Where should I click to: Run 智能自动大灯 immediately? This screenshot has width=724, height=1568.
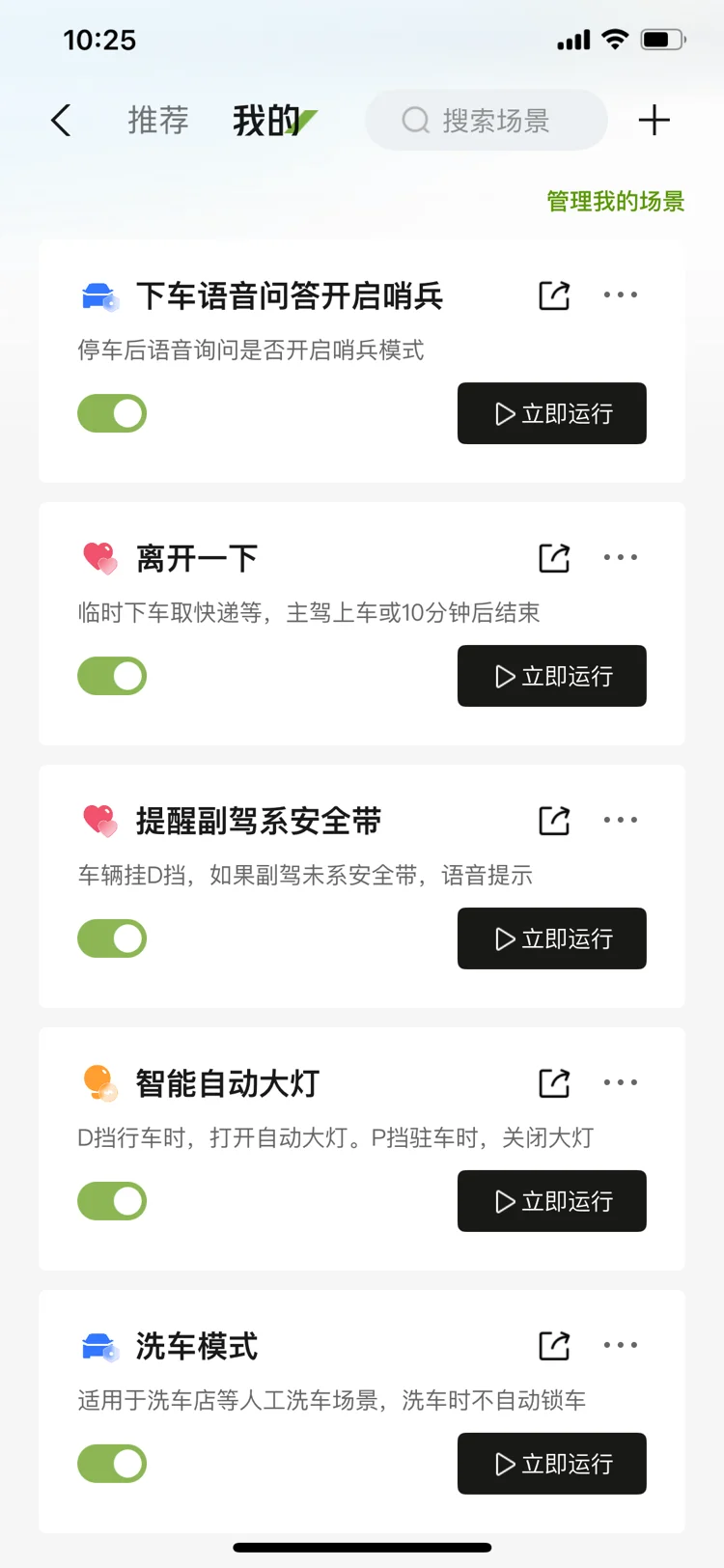tap(552, 1201)
